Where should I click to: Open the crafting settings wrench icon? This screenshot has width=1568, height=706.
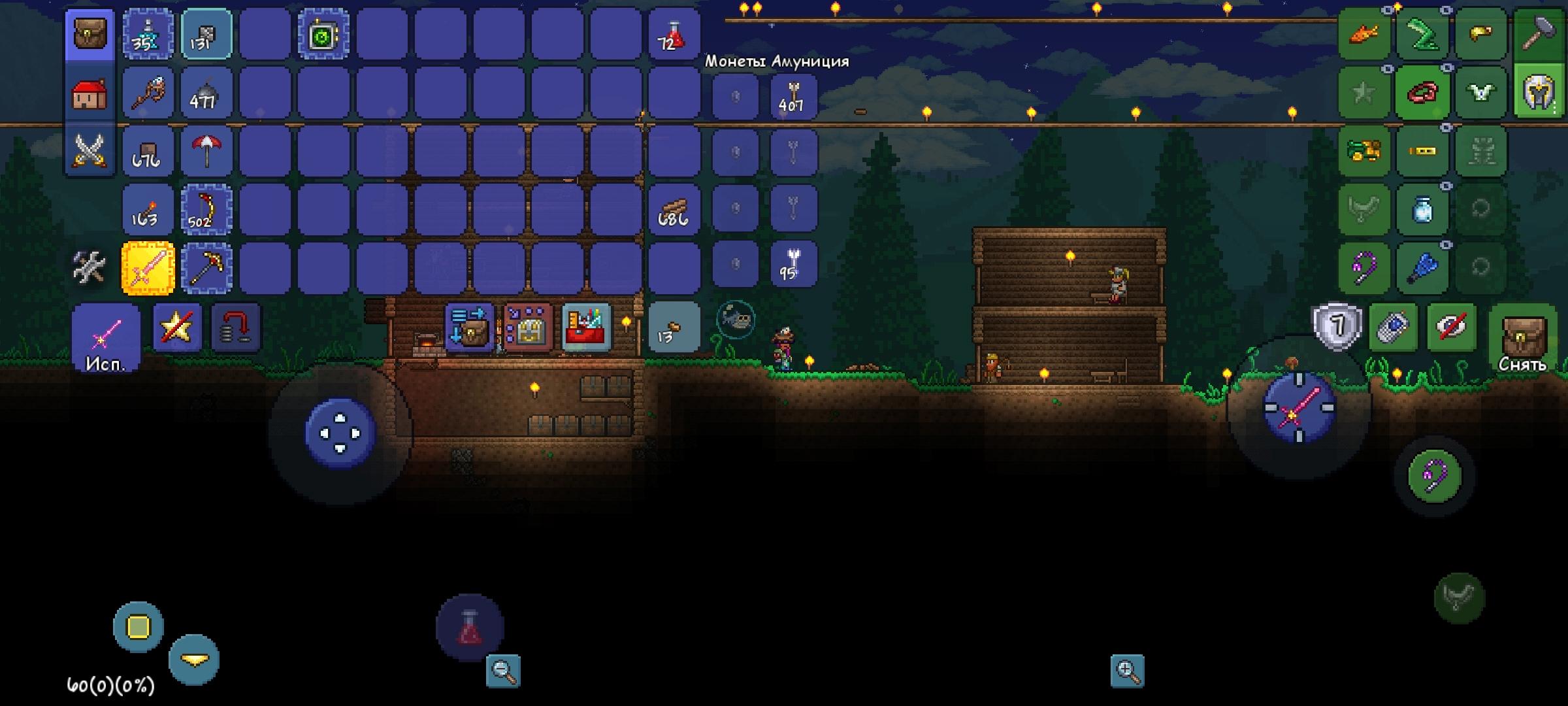tap(89, 268)
